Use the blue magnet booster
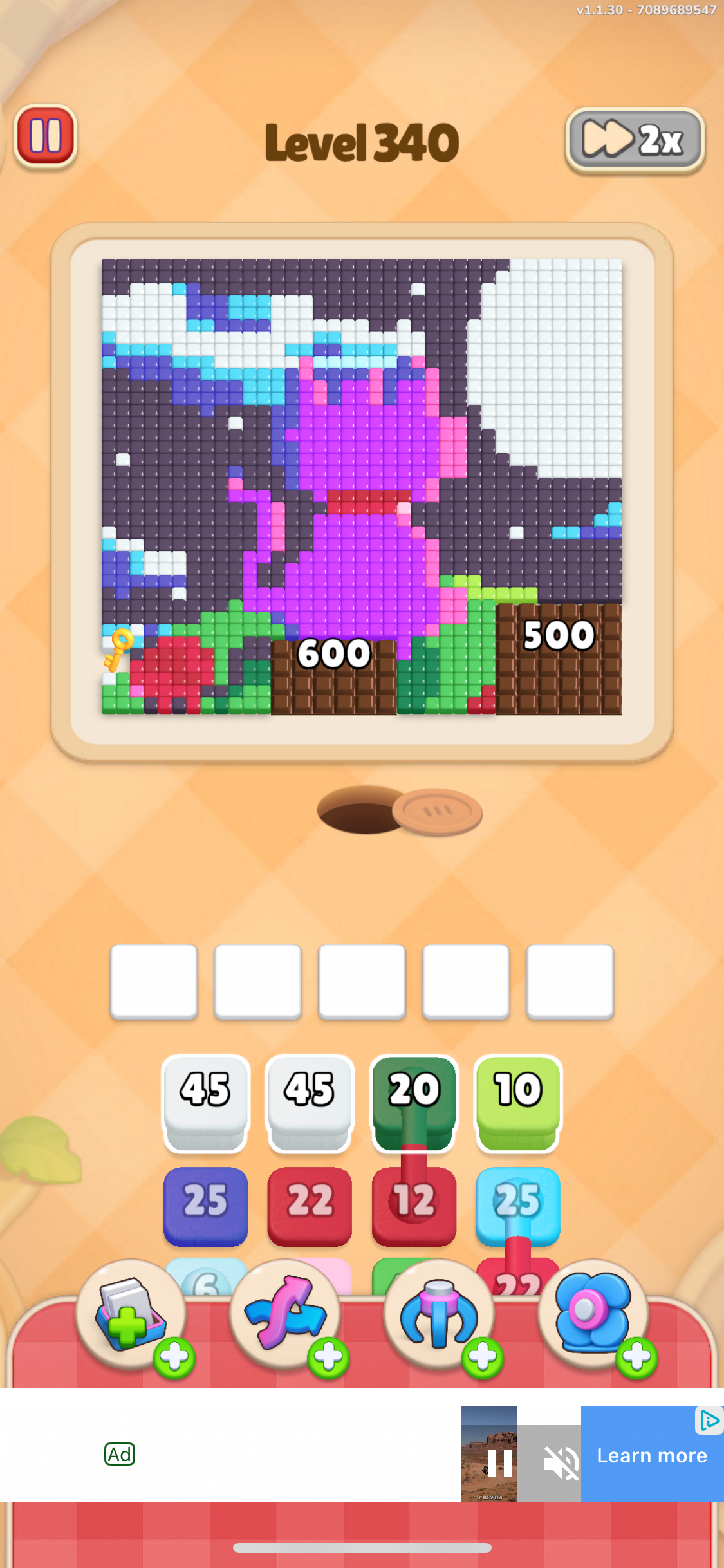 coord(440,1314)
